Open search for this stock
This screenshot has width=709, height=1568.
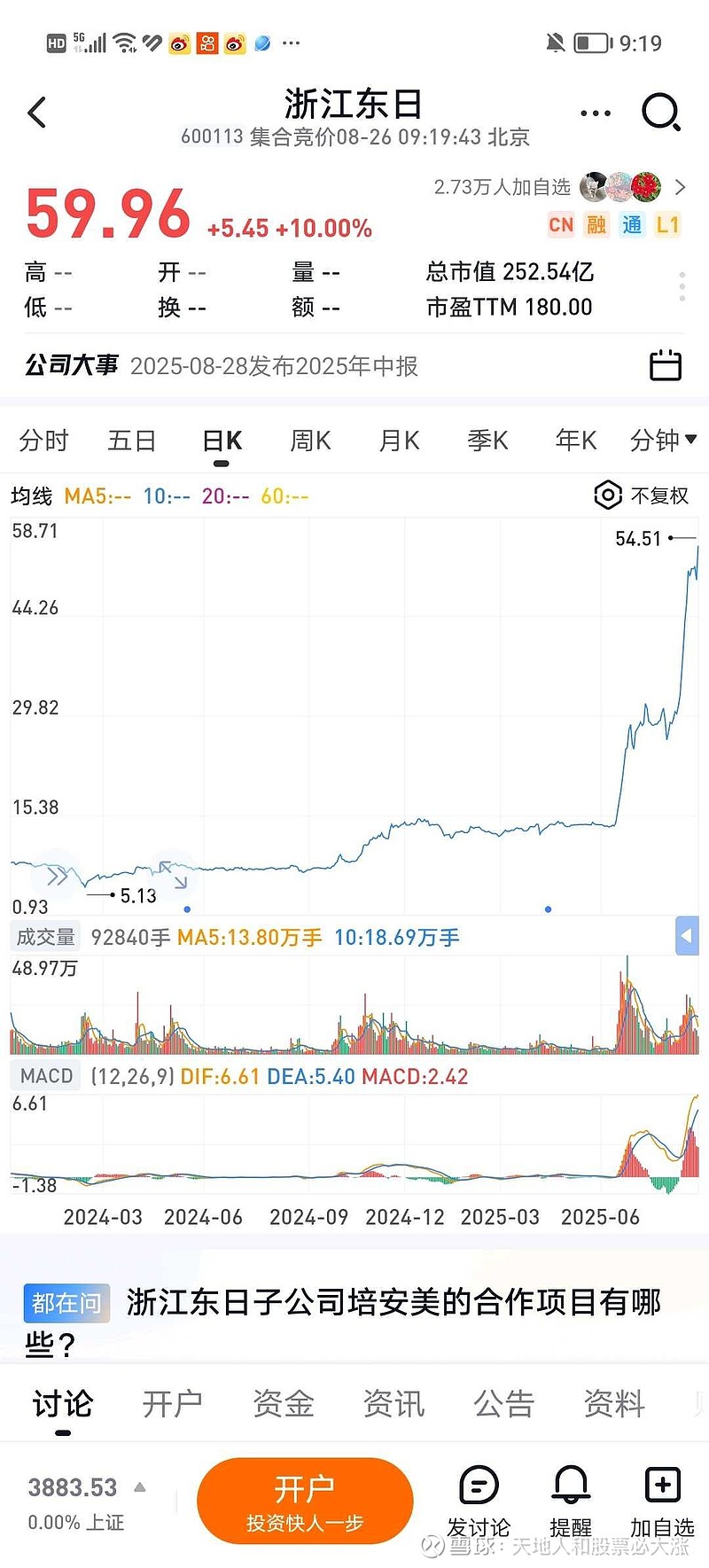[661, 113]
